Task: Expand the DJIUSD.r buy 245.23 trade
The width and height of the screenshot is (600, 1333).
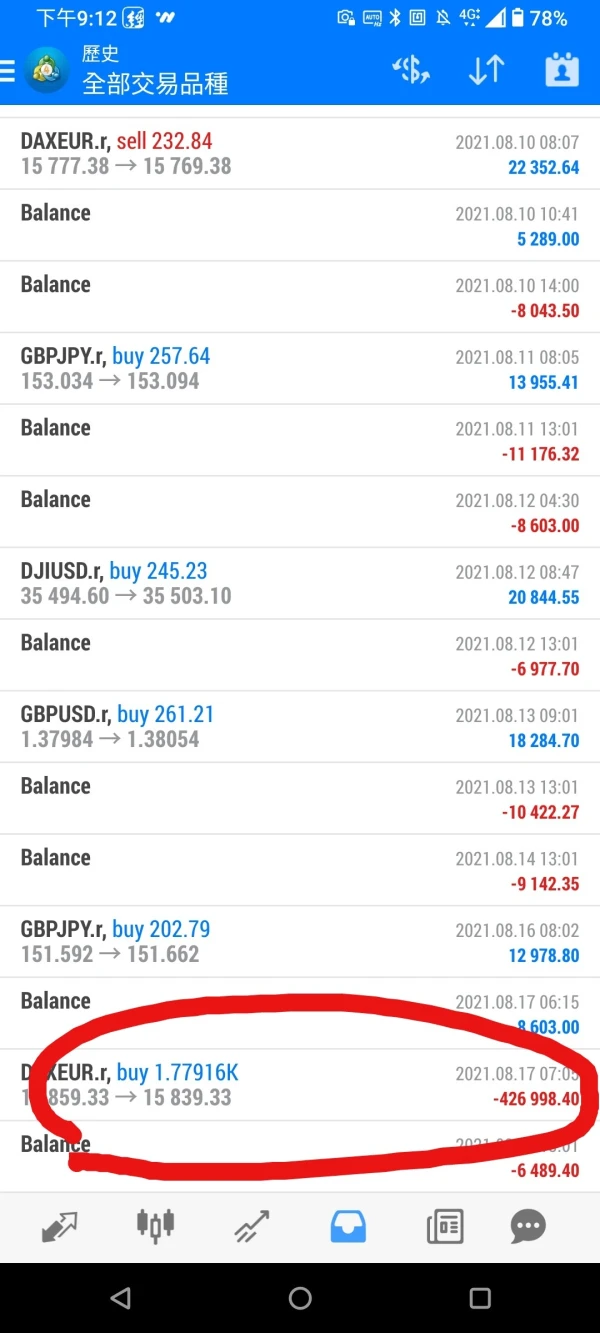Action: tap(300, 583)
